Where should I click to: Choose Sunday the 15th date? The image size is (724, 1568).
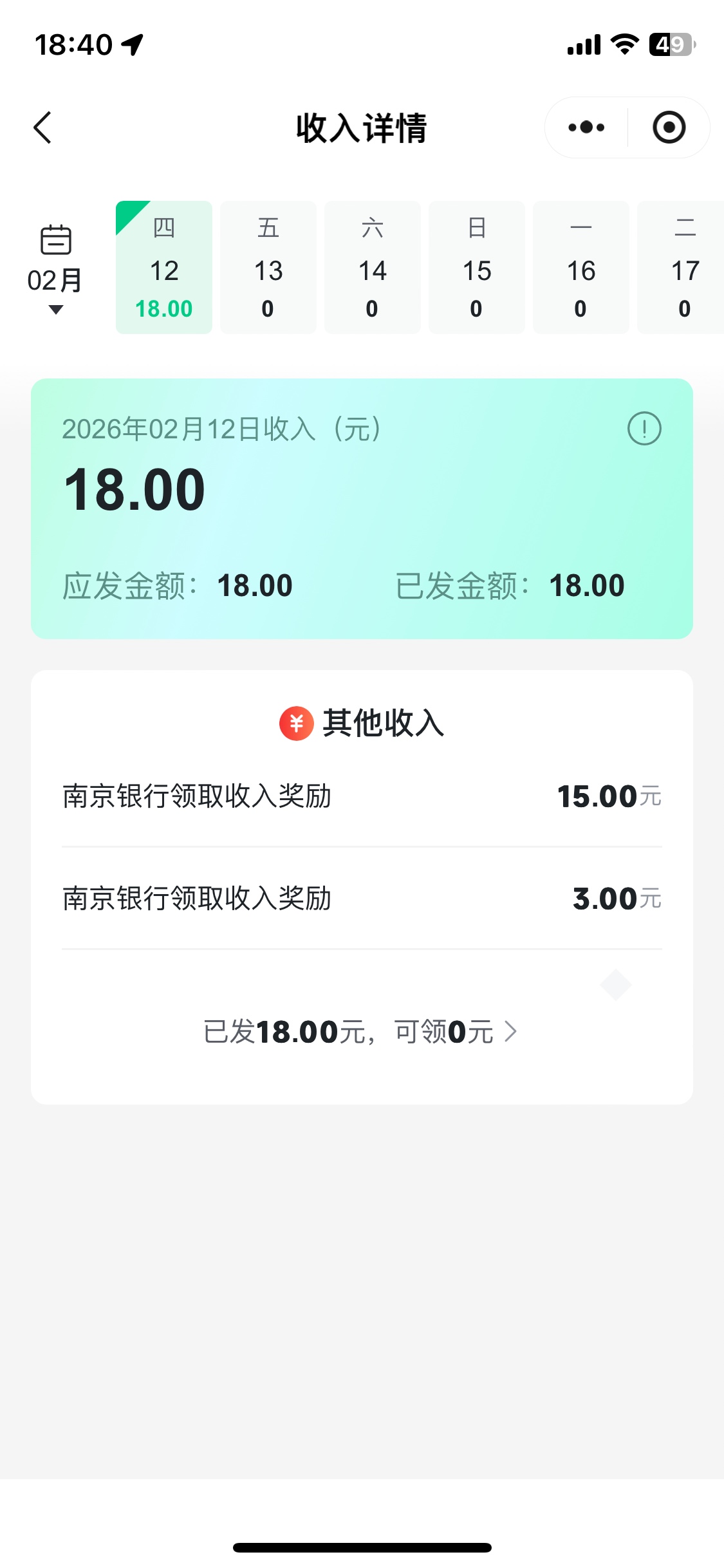[x=477, y=268]
